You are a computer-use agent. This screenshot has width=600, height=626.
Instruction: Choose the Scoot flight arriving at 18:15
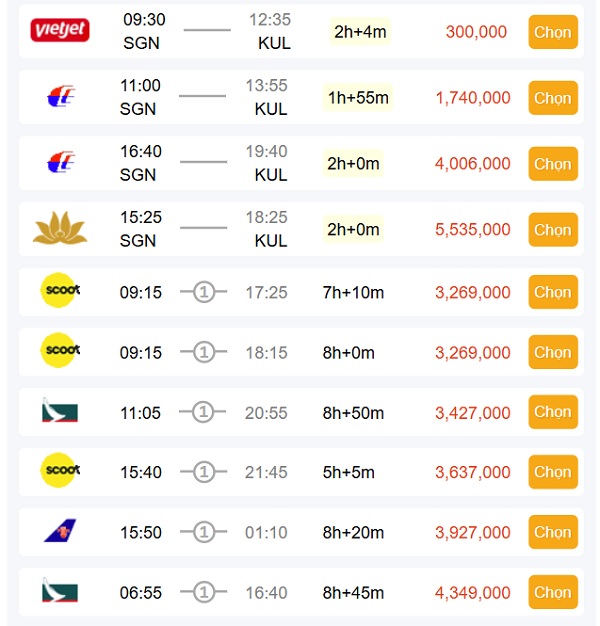tap(552, 352)
